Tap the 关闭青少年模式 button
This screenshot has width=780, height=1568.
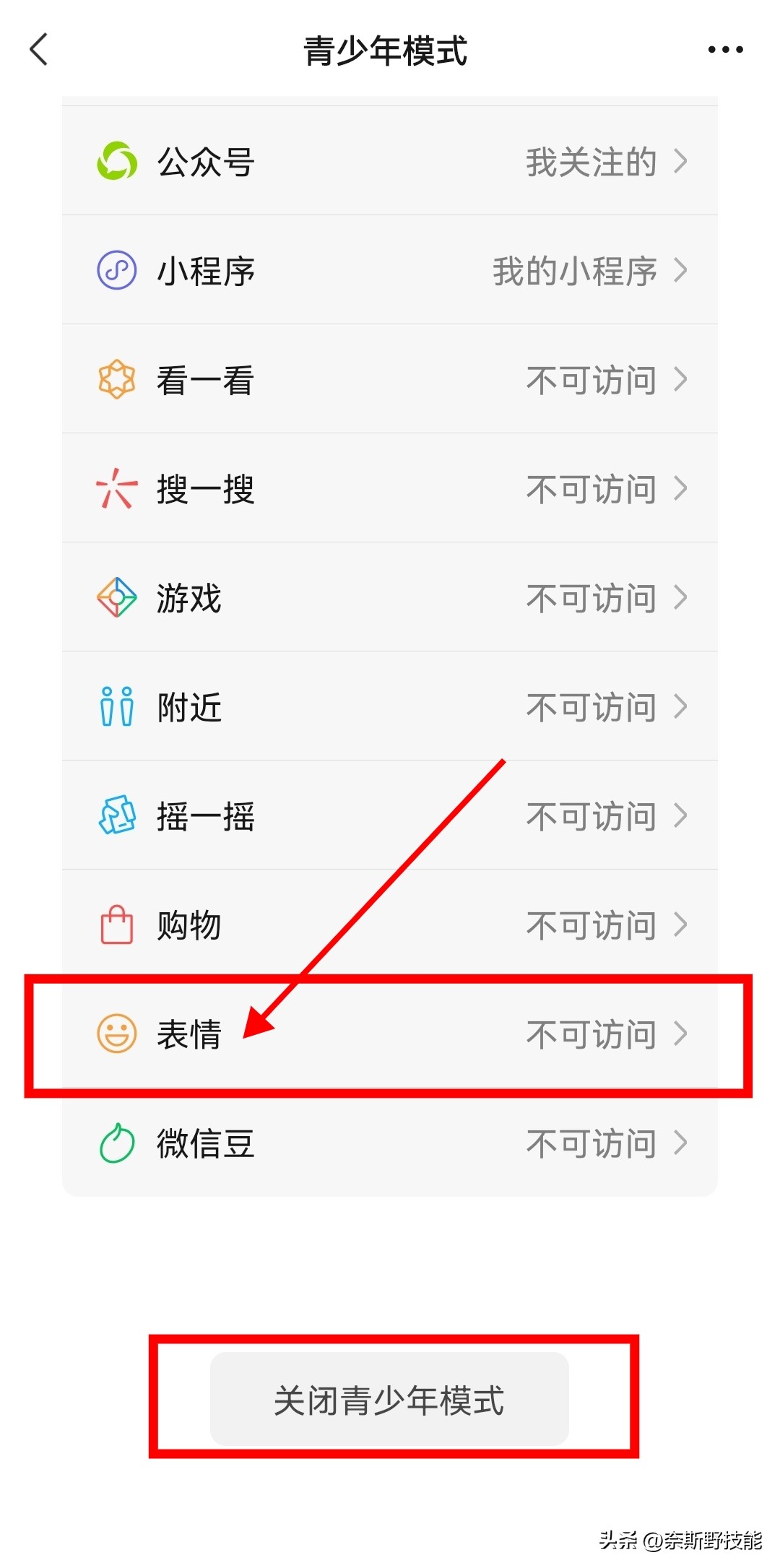389,1399
